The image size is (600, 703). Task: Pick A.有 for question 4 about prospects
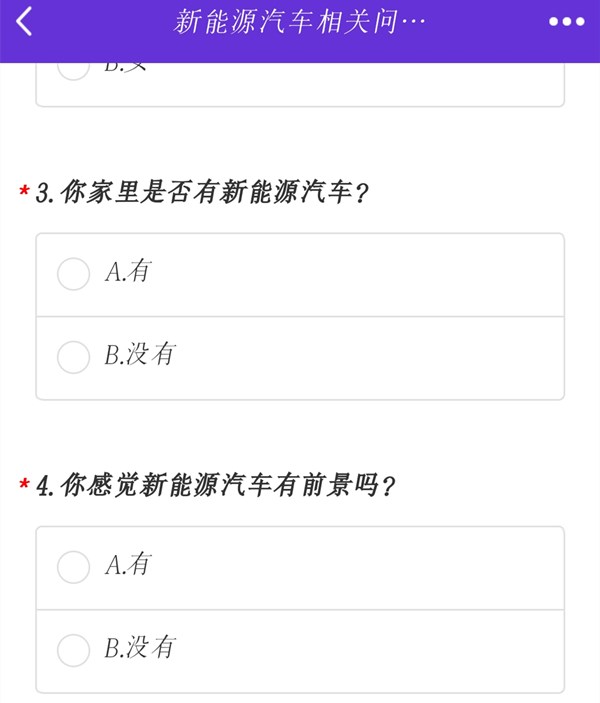[x=74, y=567]
